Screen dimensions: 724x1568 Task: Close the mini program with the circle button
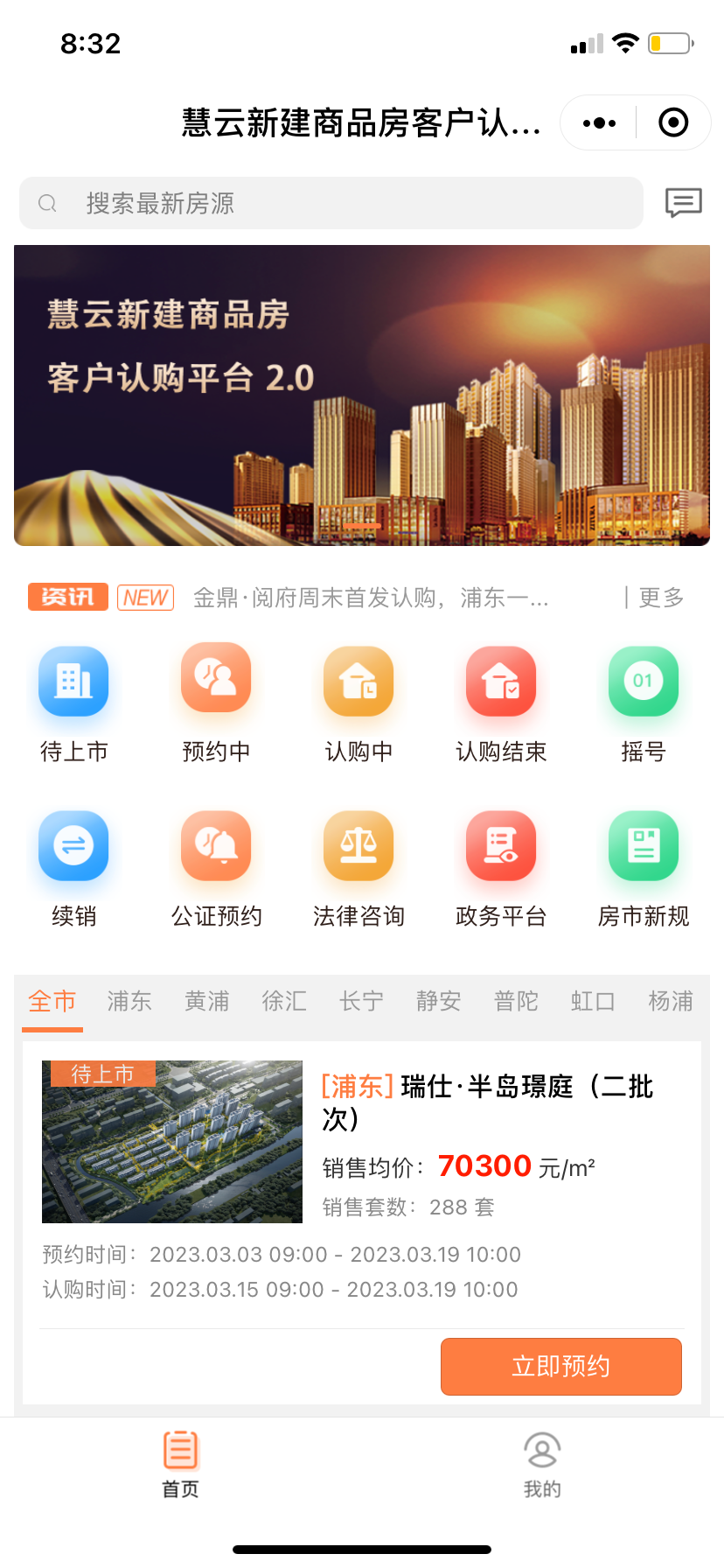tap(672, 123)
